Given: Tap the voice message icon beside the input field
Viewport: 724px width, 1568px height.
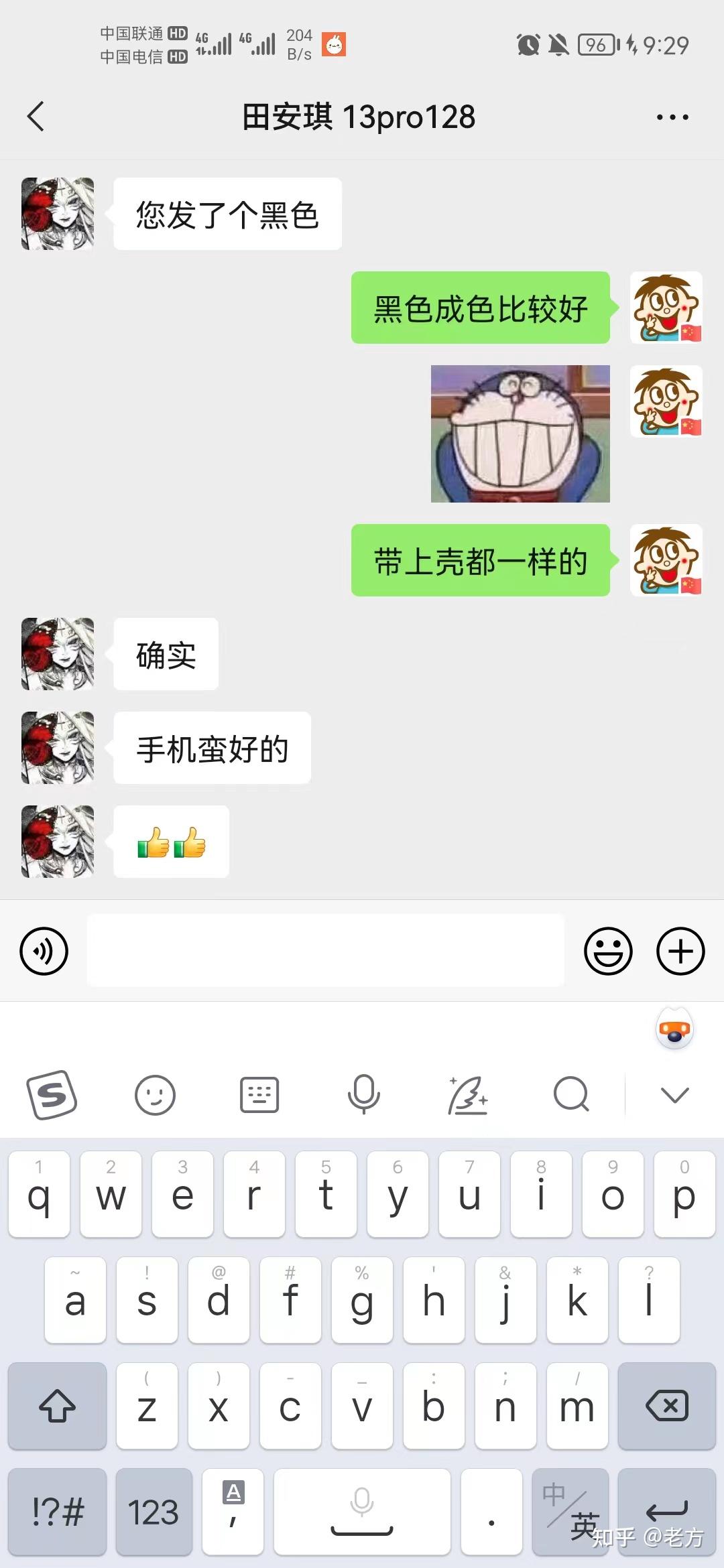Looking at the screenshot, I should 44,951.
